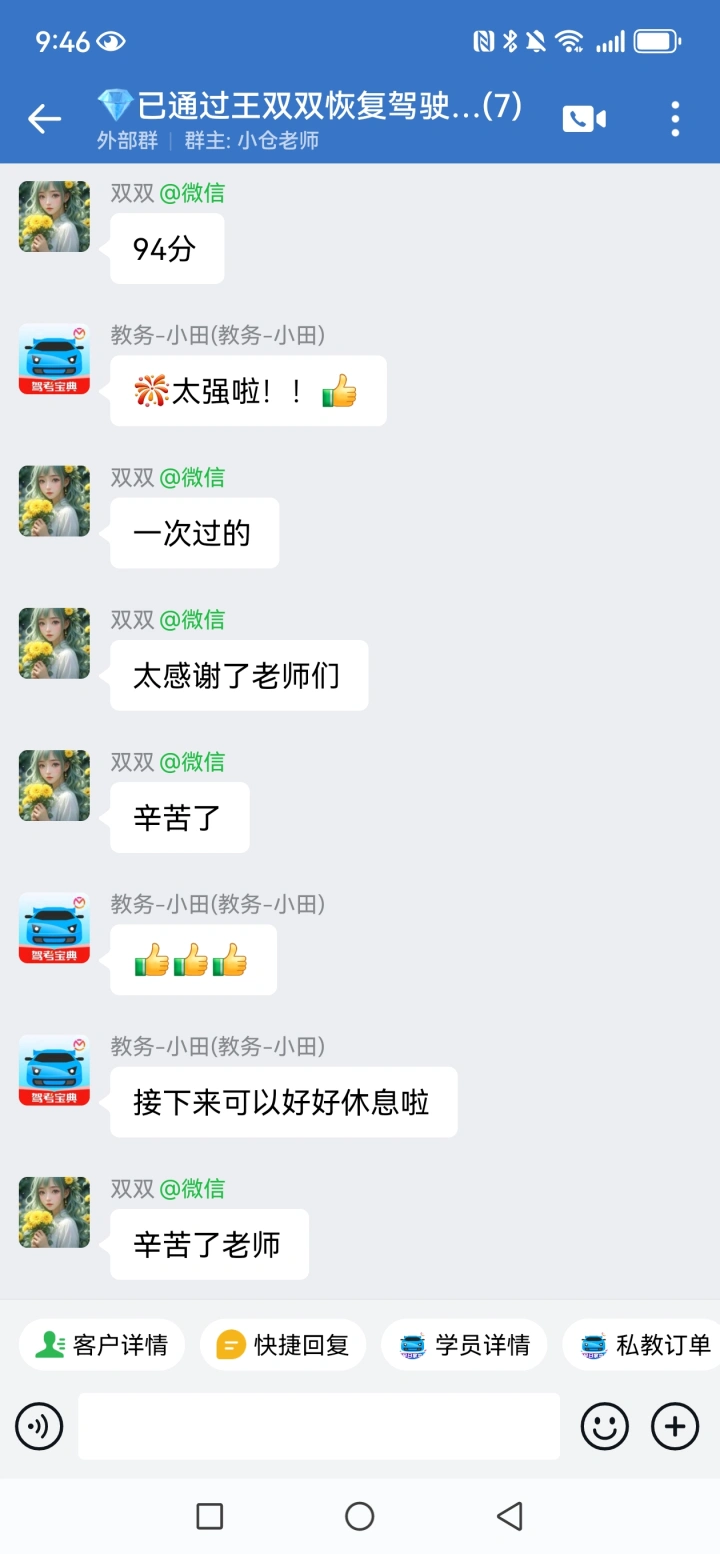The width and height of the screenshot is (720, 1554).
Task: Open 快捷回复 quick replies
Action: 283,1345
